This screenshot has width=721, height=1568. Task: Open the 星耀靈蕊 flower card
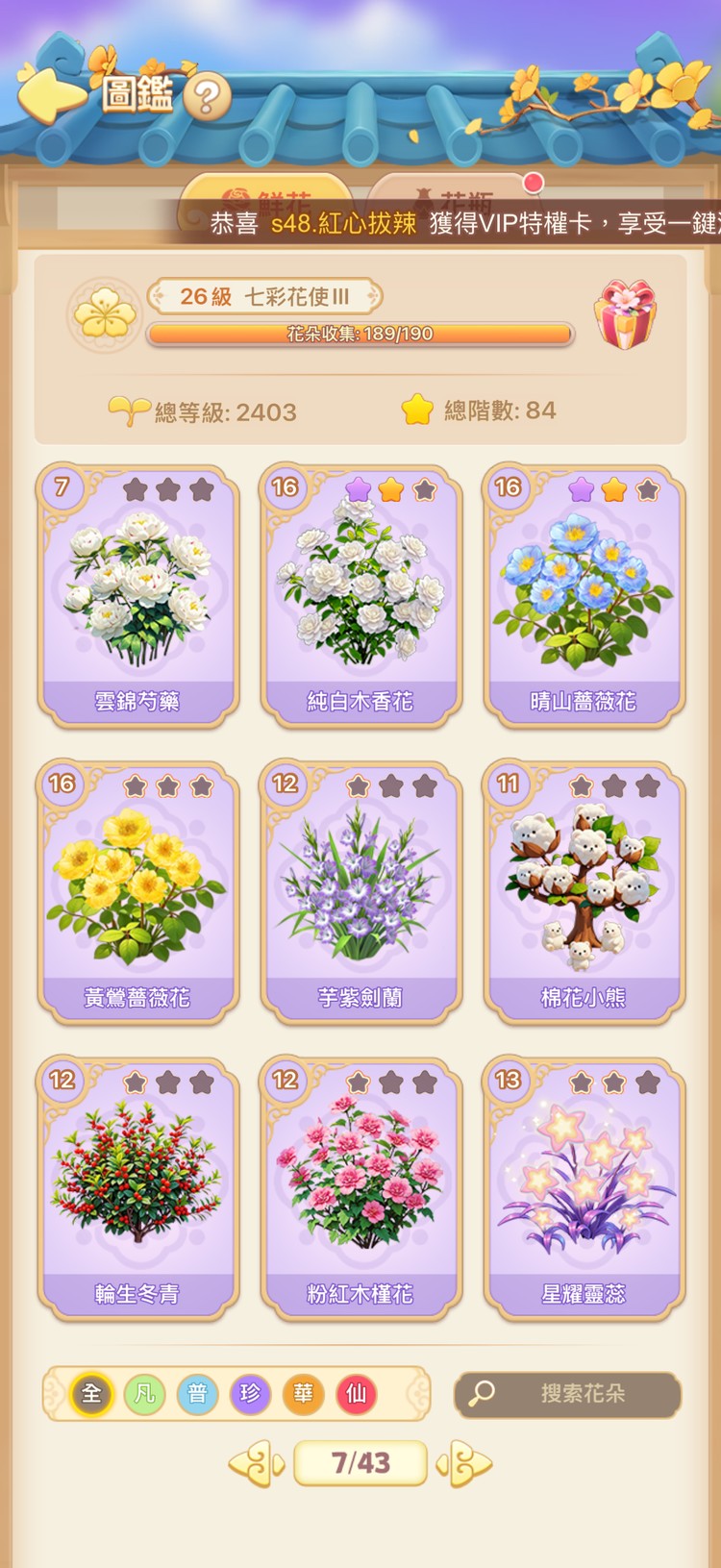pos(584,1188)
